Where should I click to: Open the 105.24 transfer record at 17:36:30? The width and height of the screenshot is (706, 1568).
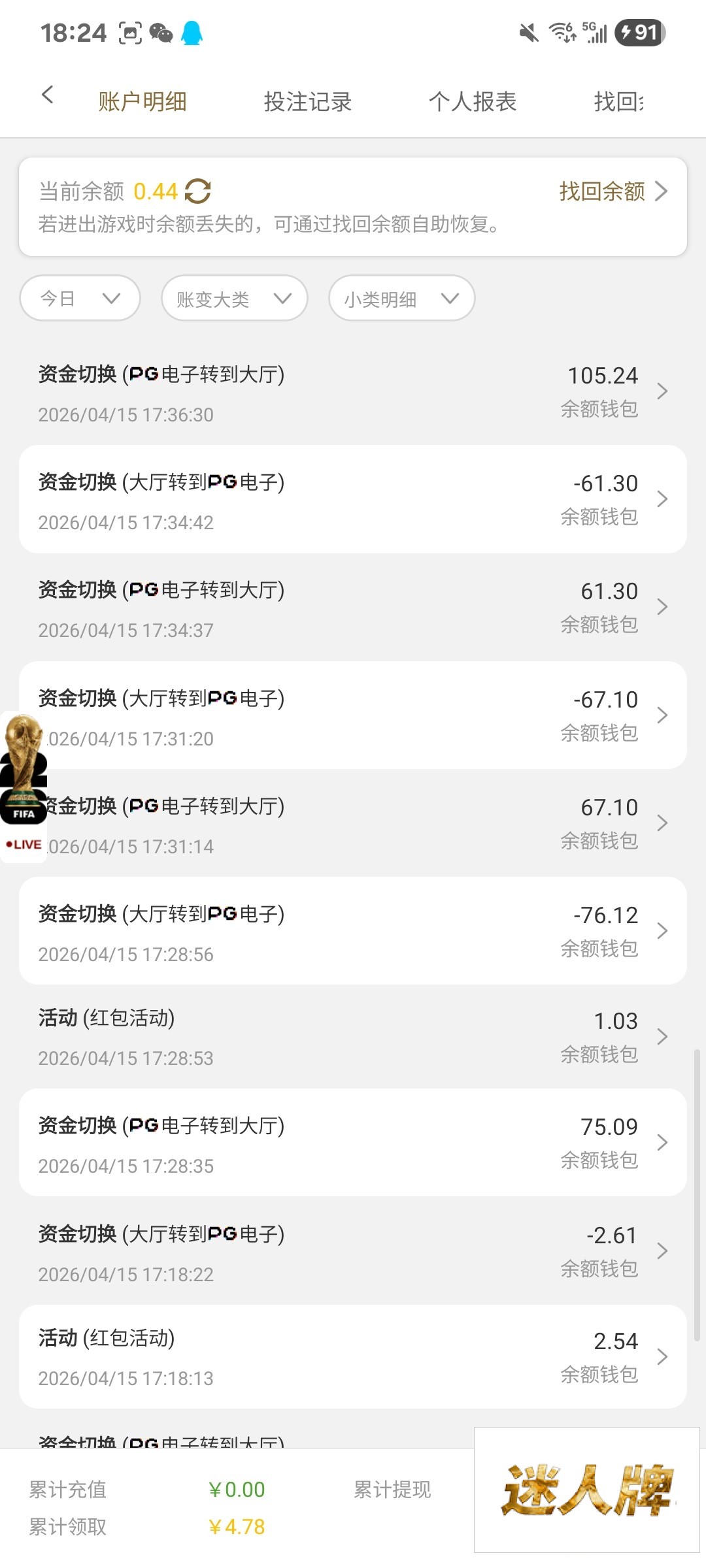353,392
